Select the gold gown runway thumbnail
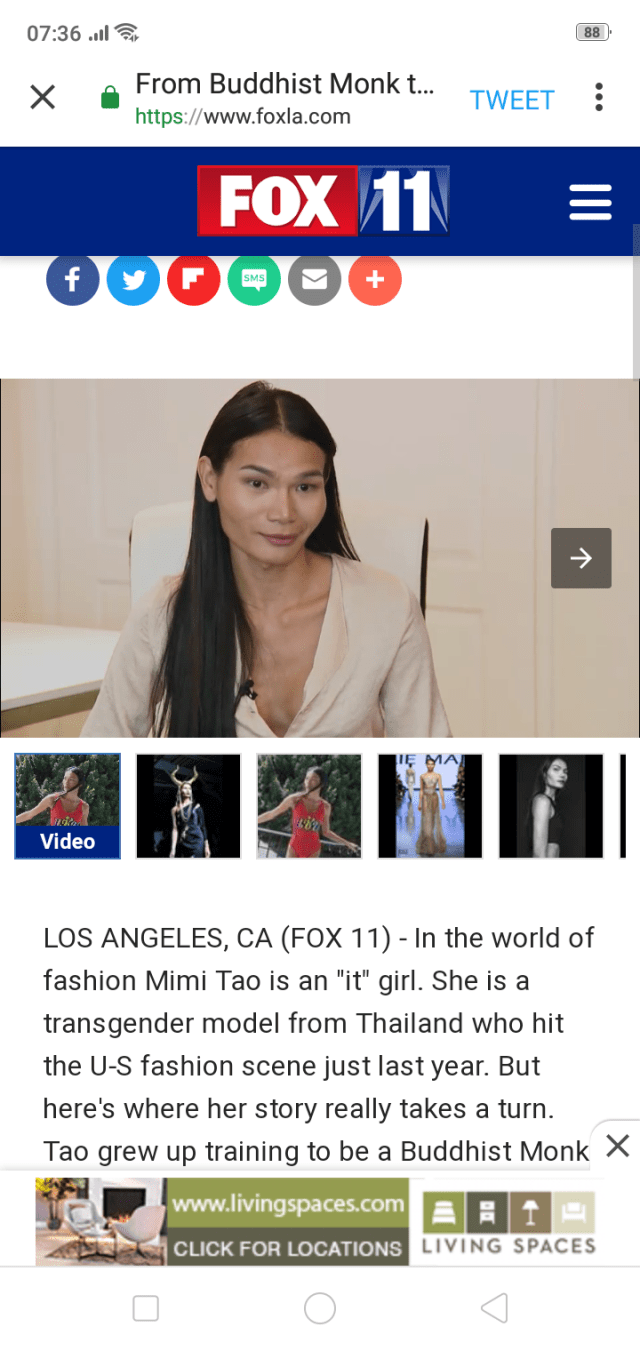 (430, 806)
